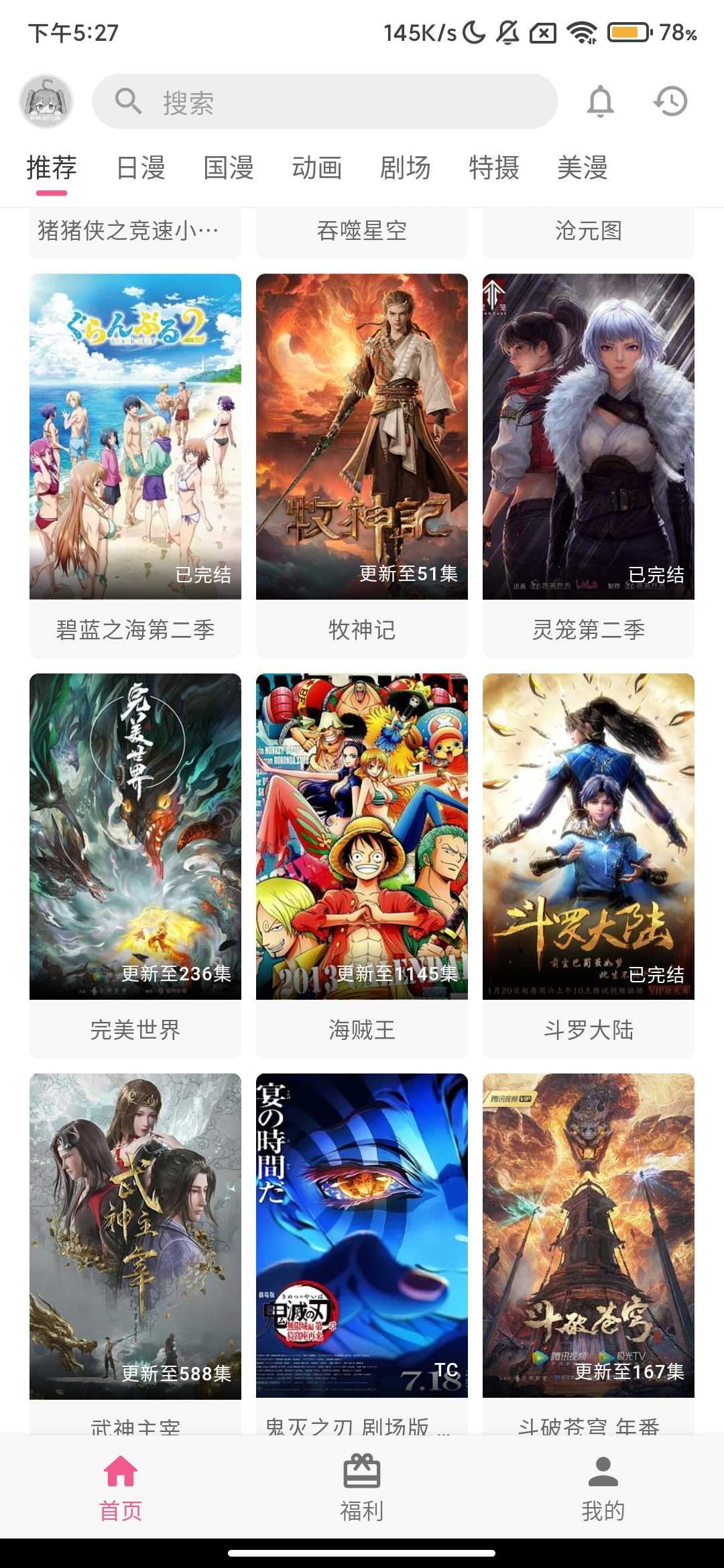724x1568 pixels.
Task: Open 武神主宰 updated to 588 episodes
Action: (x=135, y=1246)
